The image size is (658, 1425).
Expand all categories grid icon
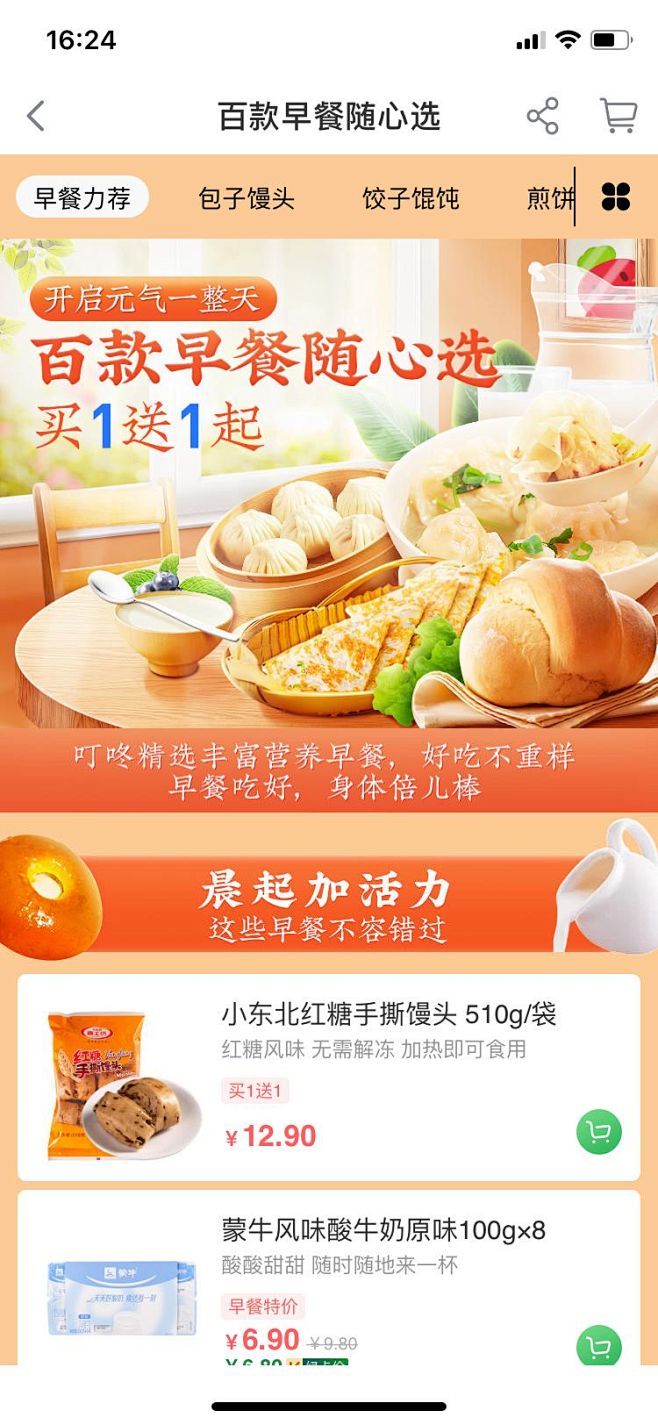pyautogui.click(x=616, y=198)
